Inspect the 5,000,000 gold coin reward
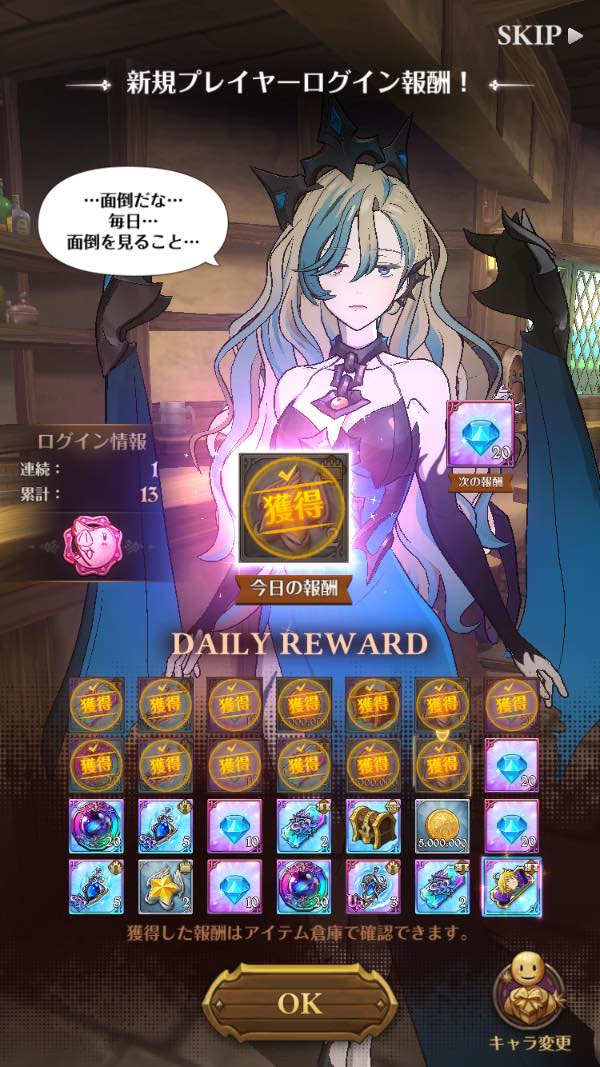Screen dimensions: 600x1067 pos(443,826)
